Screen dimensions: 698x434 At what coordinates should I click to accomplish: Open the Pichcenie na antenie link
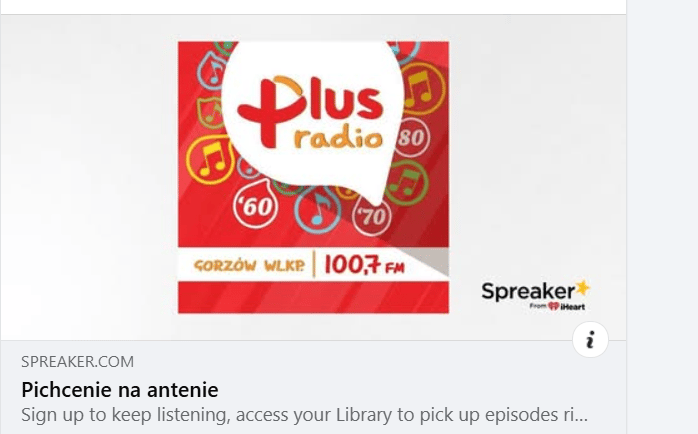point(120,389)
